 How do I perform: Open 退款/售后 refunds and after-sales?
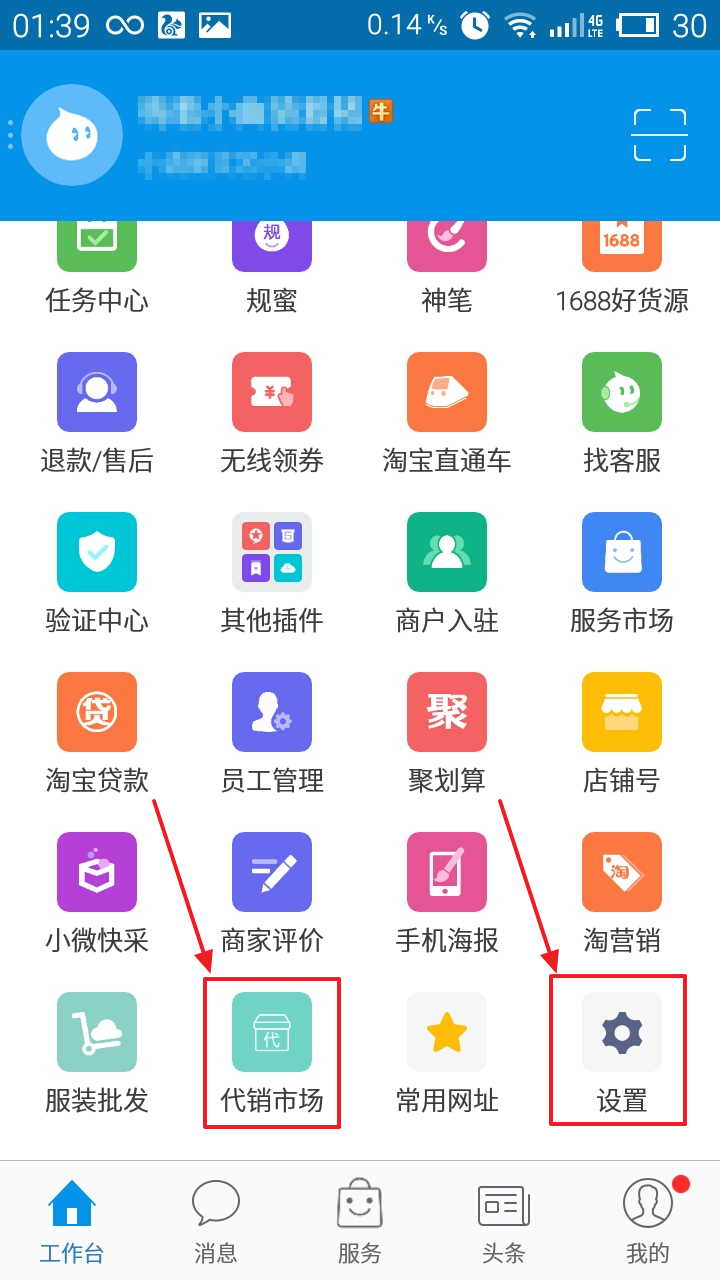click(97, 414)
